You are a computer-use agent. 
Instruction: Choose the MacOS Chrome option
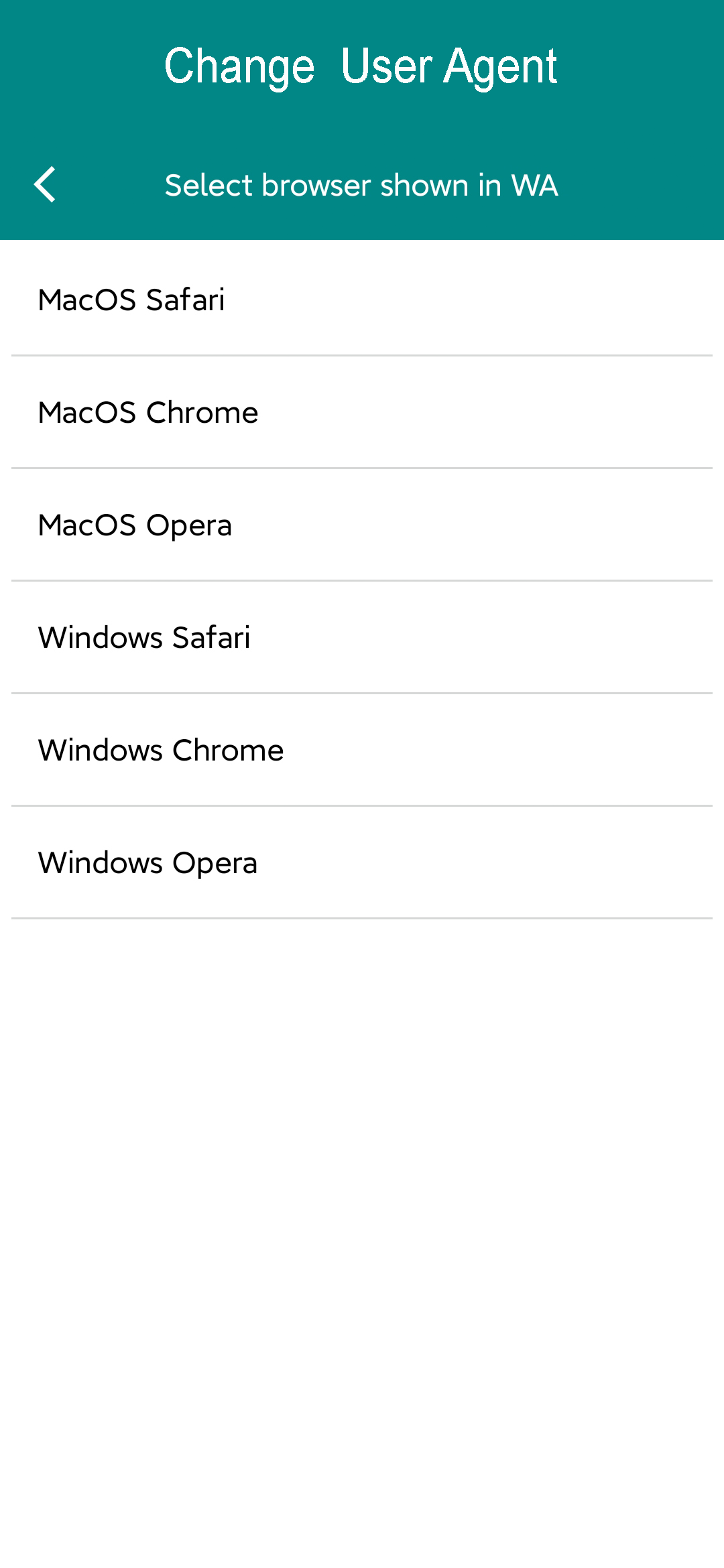point(362,412)
